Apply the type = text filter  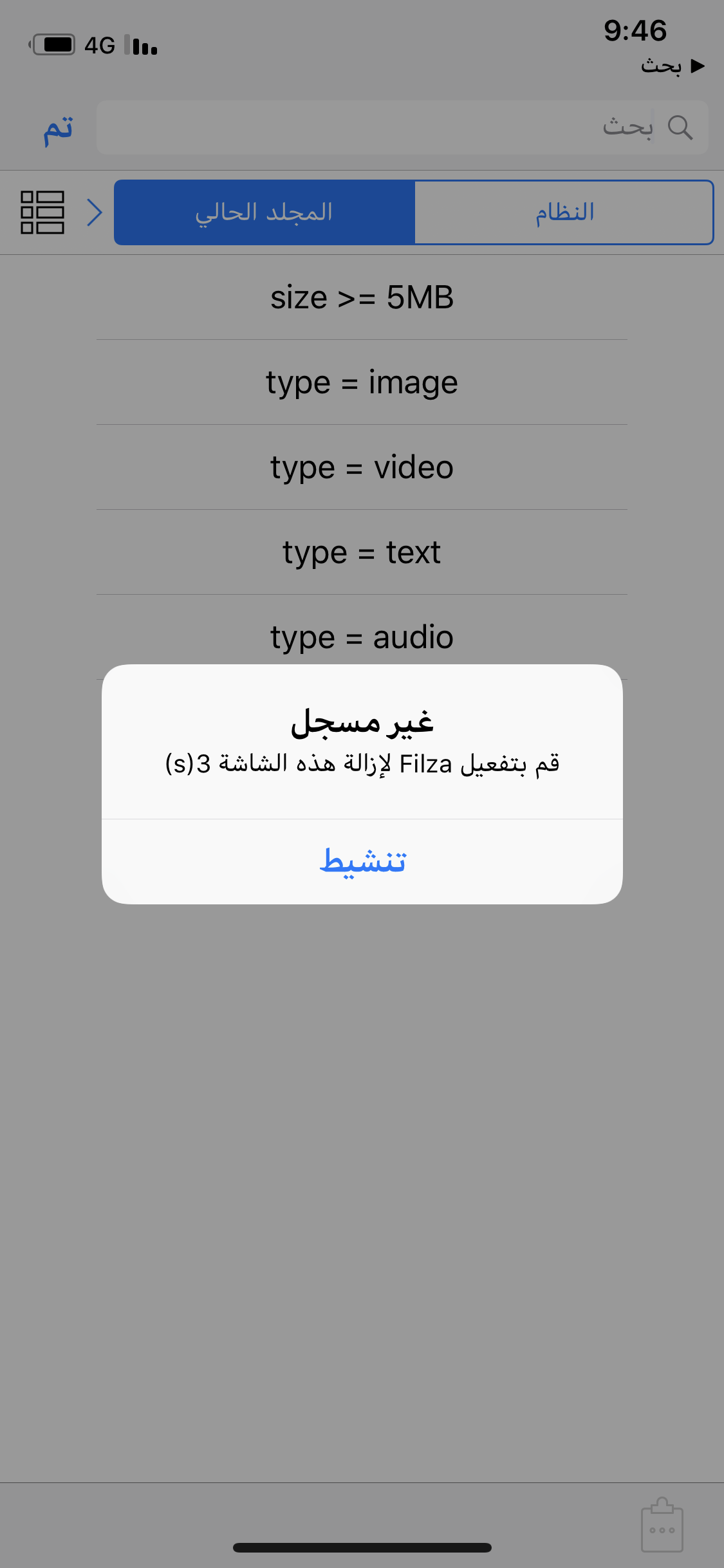pos(362,552)
